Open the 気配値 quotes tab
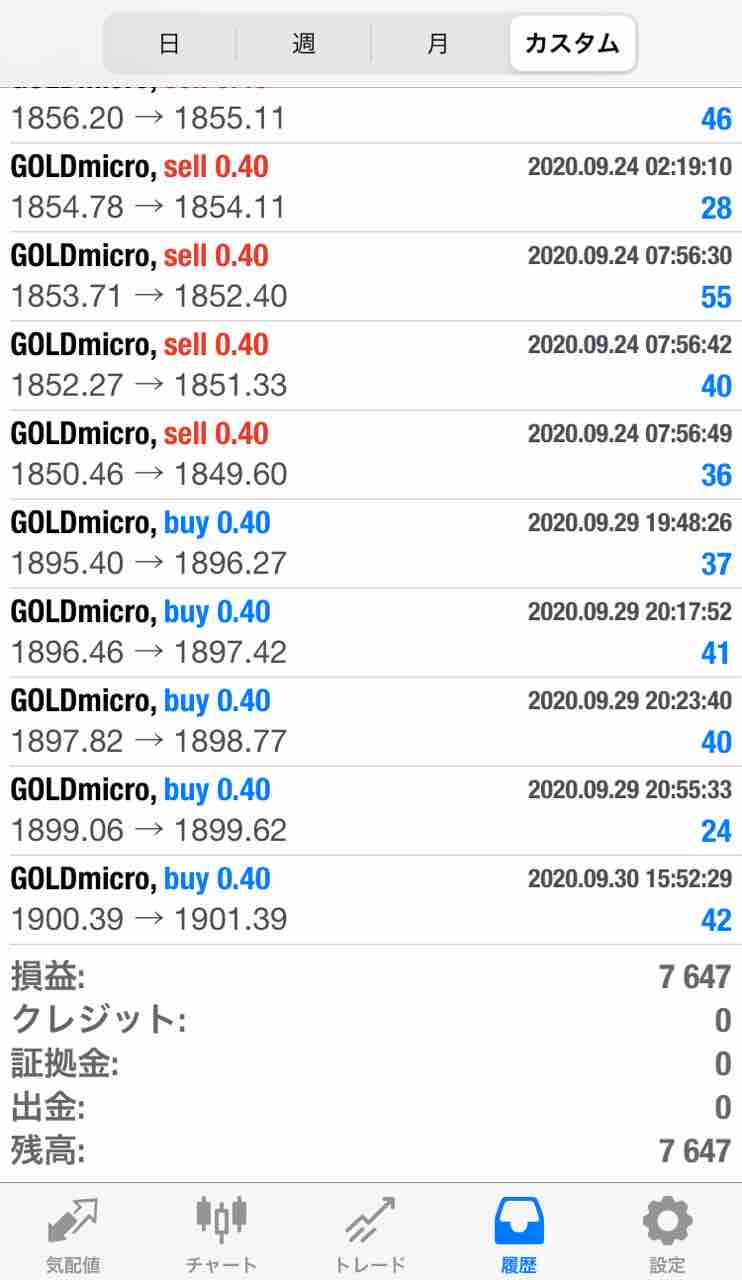The height and width of the screenshot is (1280, 742). coord(73,1232)
